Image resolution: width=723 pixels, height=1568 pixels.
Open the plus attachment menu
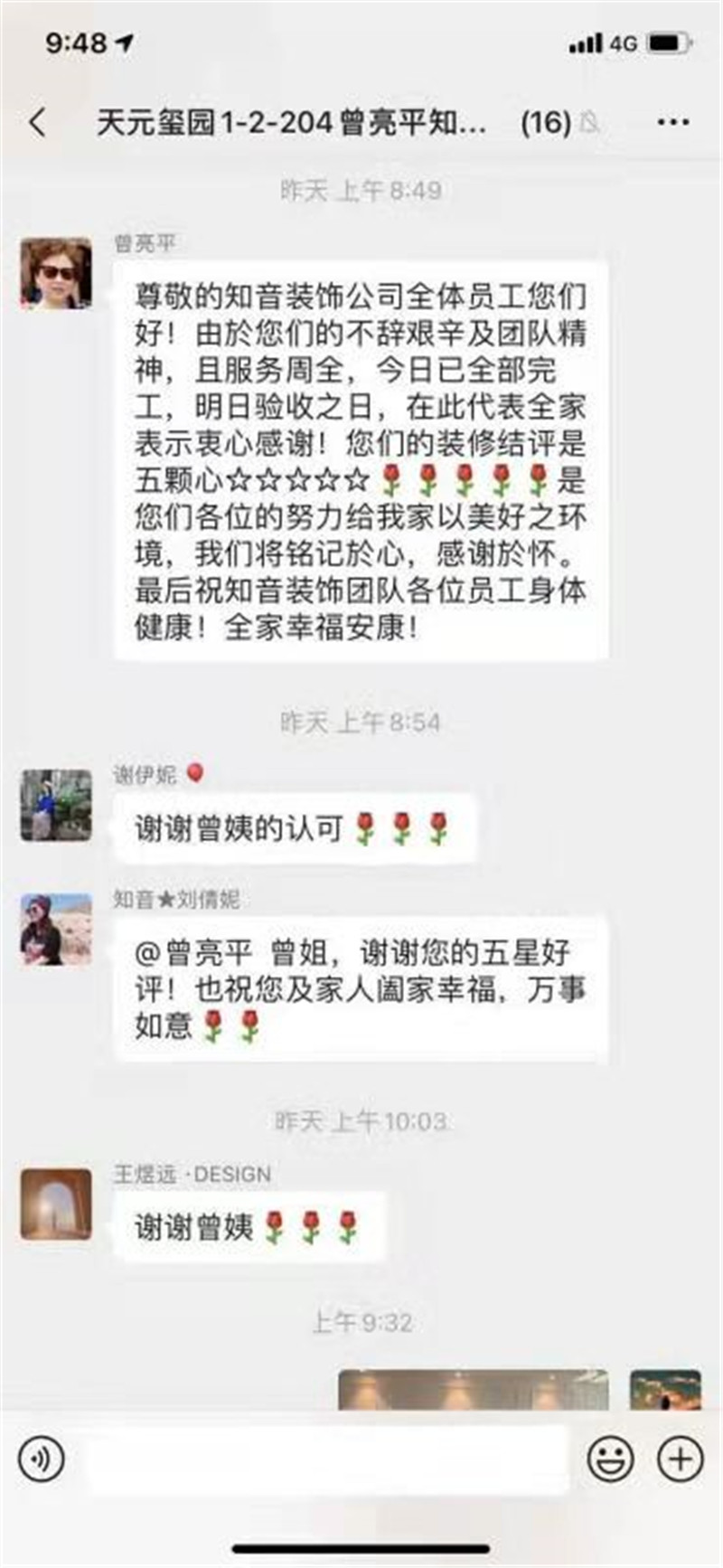click(679, 1458)
